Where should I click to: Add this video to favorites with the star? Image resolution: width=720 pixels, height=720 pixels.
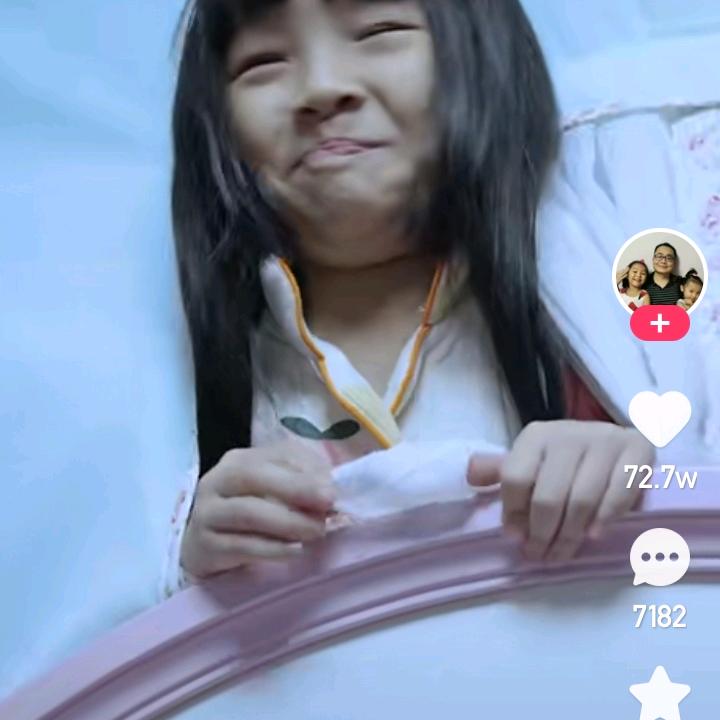660,695
